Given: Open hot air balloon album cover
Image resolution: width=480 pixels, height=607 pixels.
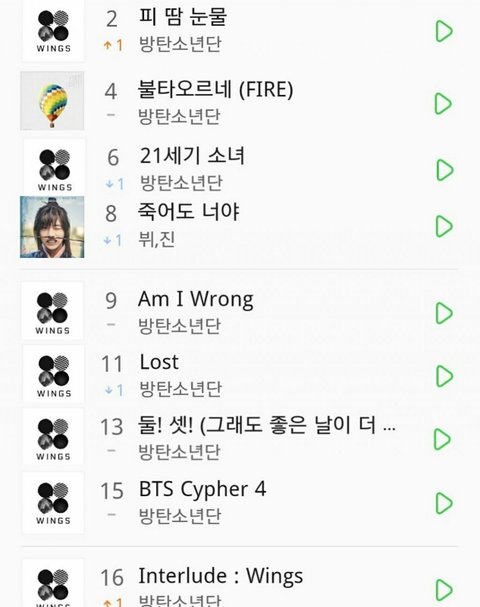Looking at the screenshot, I should (x=52, y=101).
